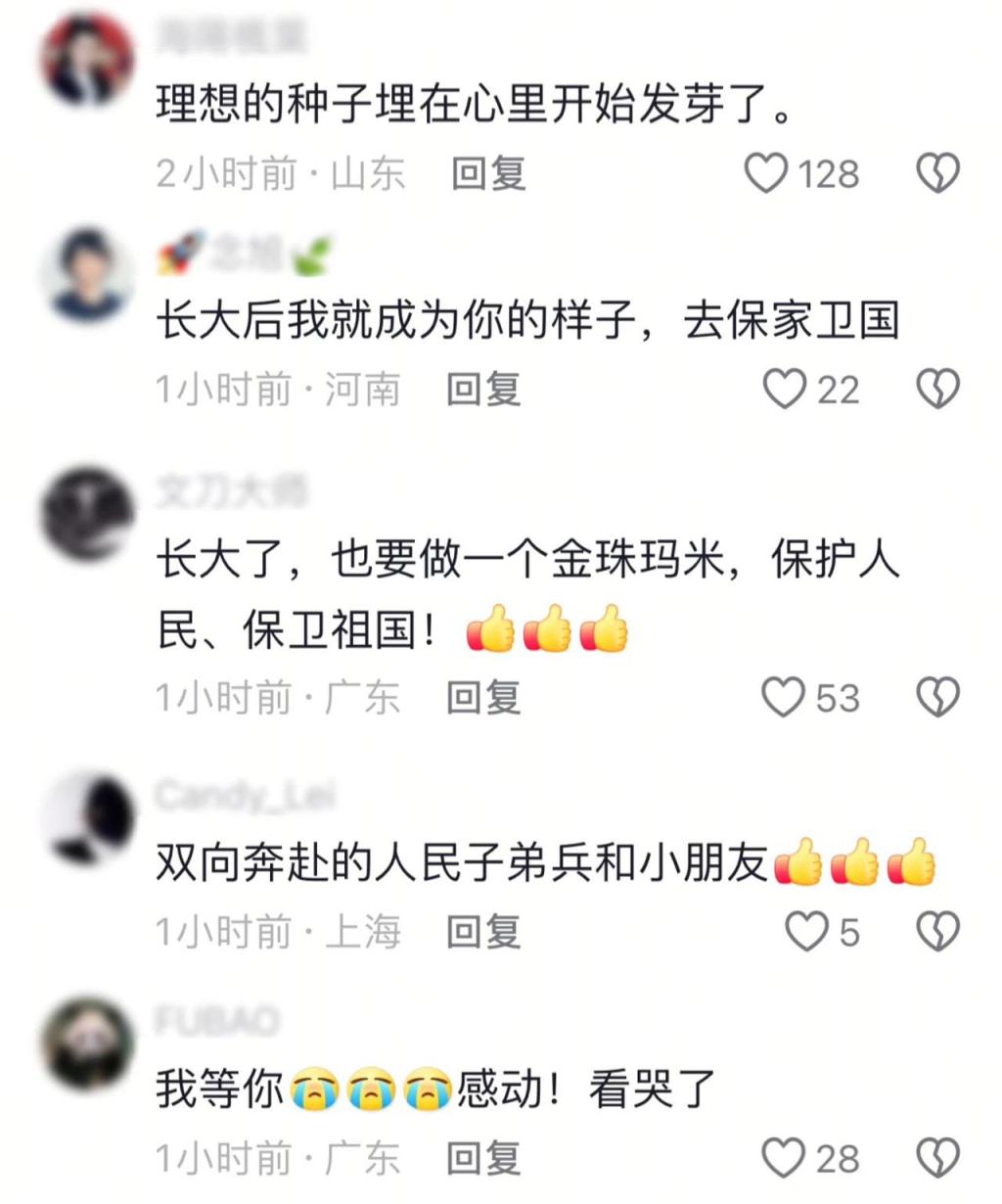Like the 双向奔赴 comment from 上海
Image resolution: width=1002 pixels, height=1204 pixels.
tap(807, 932)
